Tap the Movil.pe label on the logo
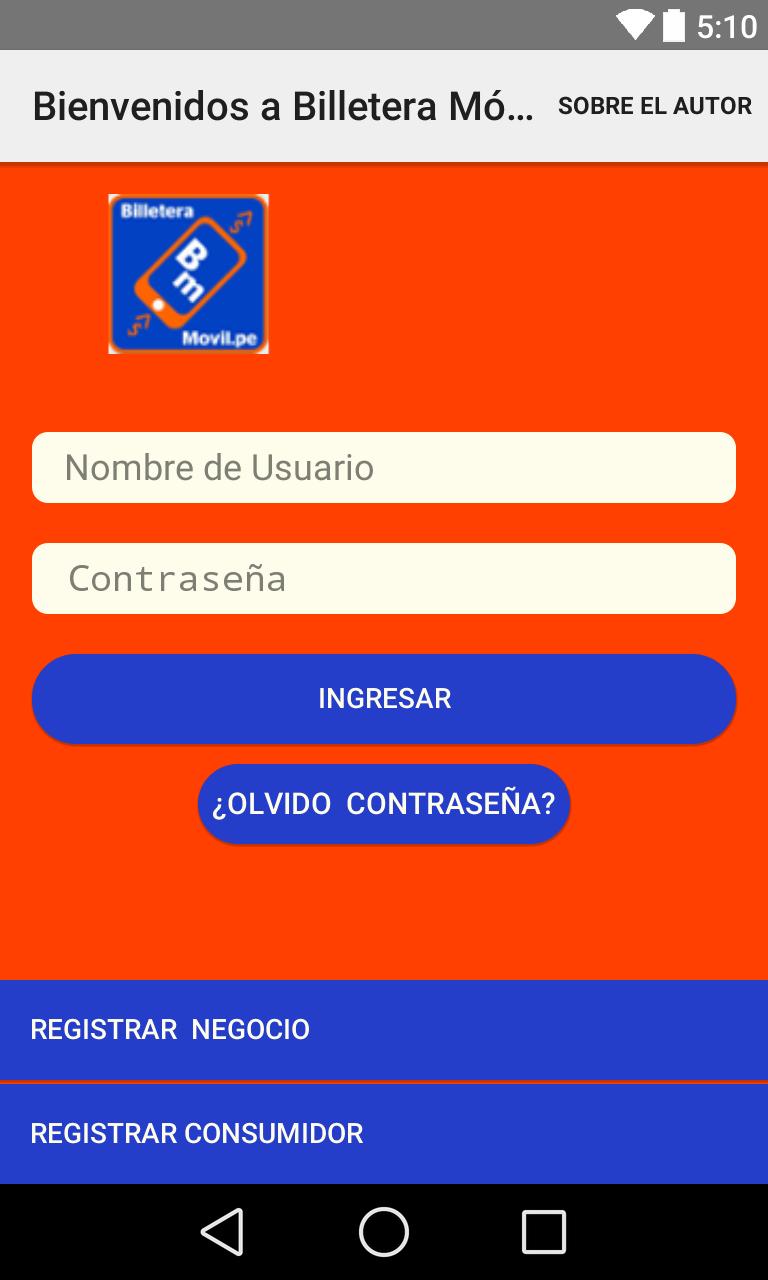 click(222, 338)
